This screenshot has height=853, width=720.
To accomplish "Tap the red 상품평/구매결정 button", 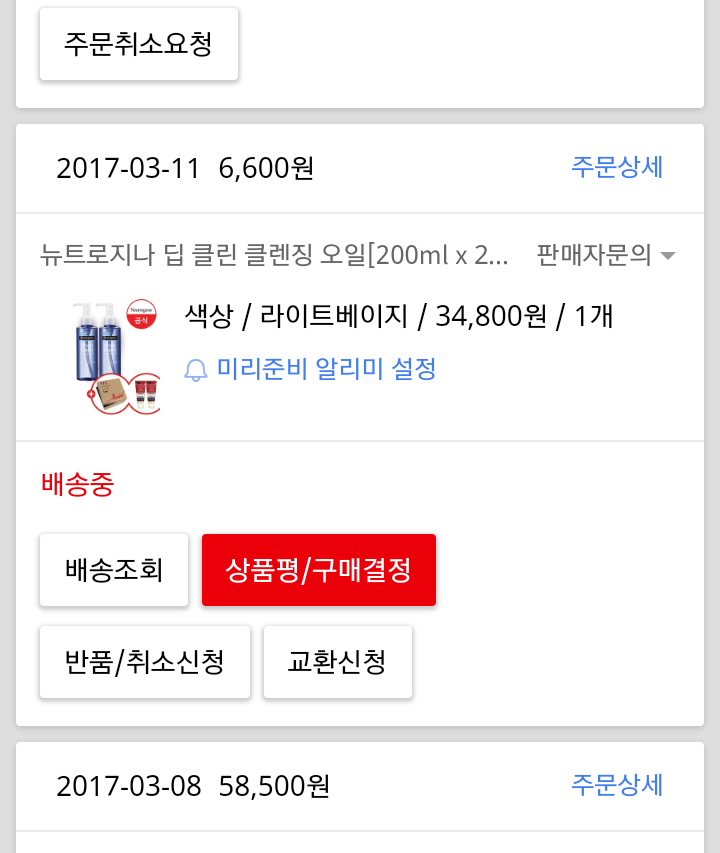I will pos(318,570).
